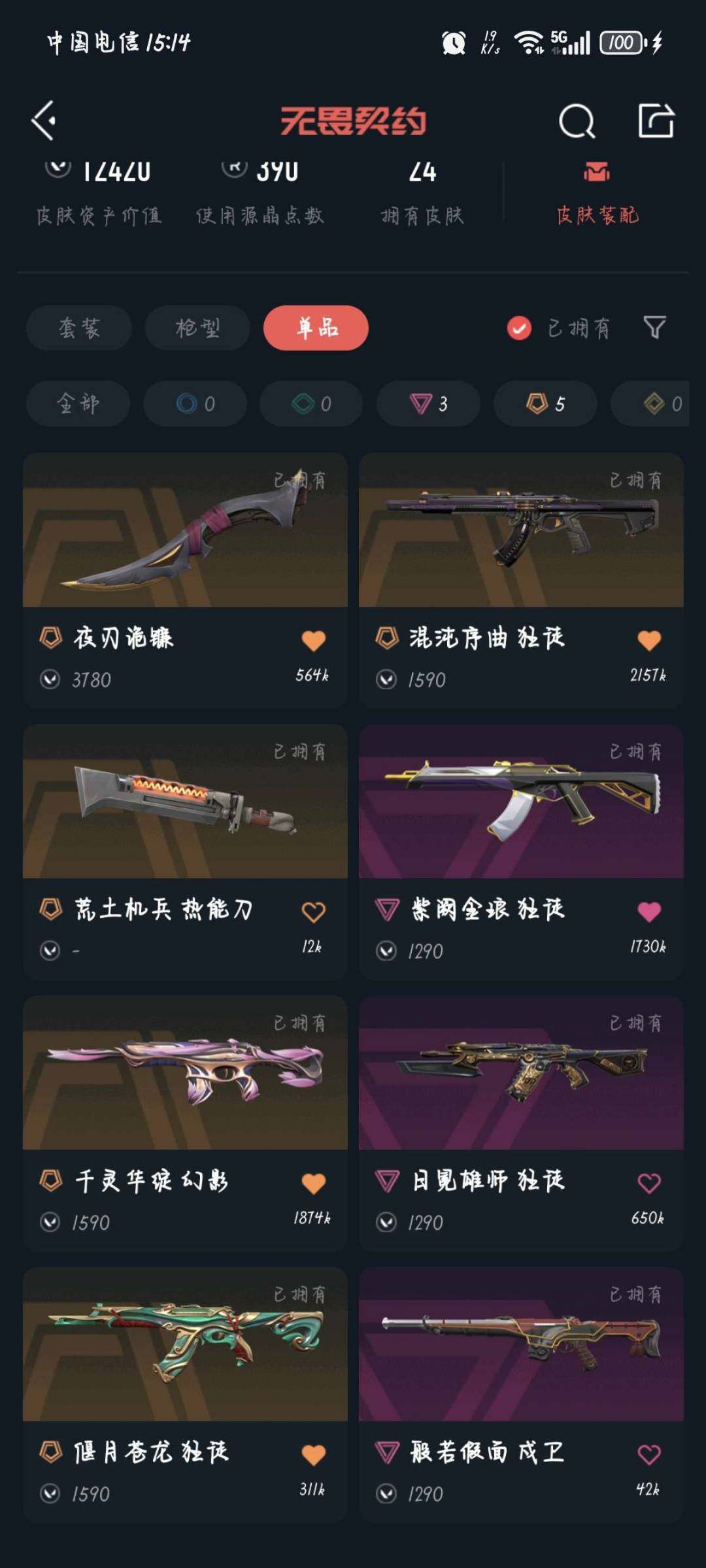Like the 般若假面 戍卫 skin
Viewport: 706px width, 1568px height.
click(x=649, y=1454)
